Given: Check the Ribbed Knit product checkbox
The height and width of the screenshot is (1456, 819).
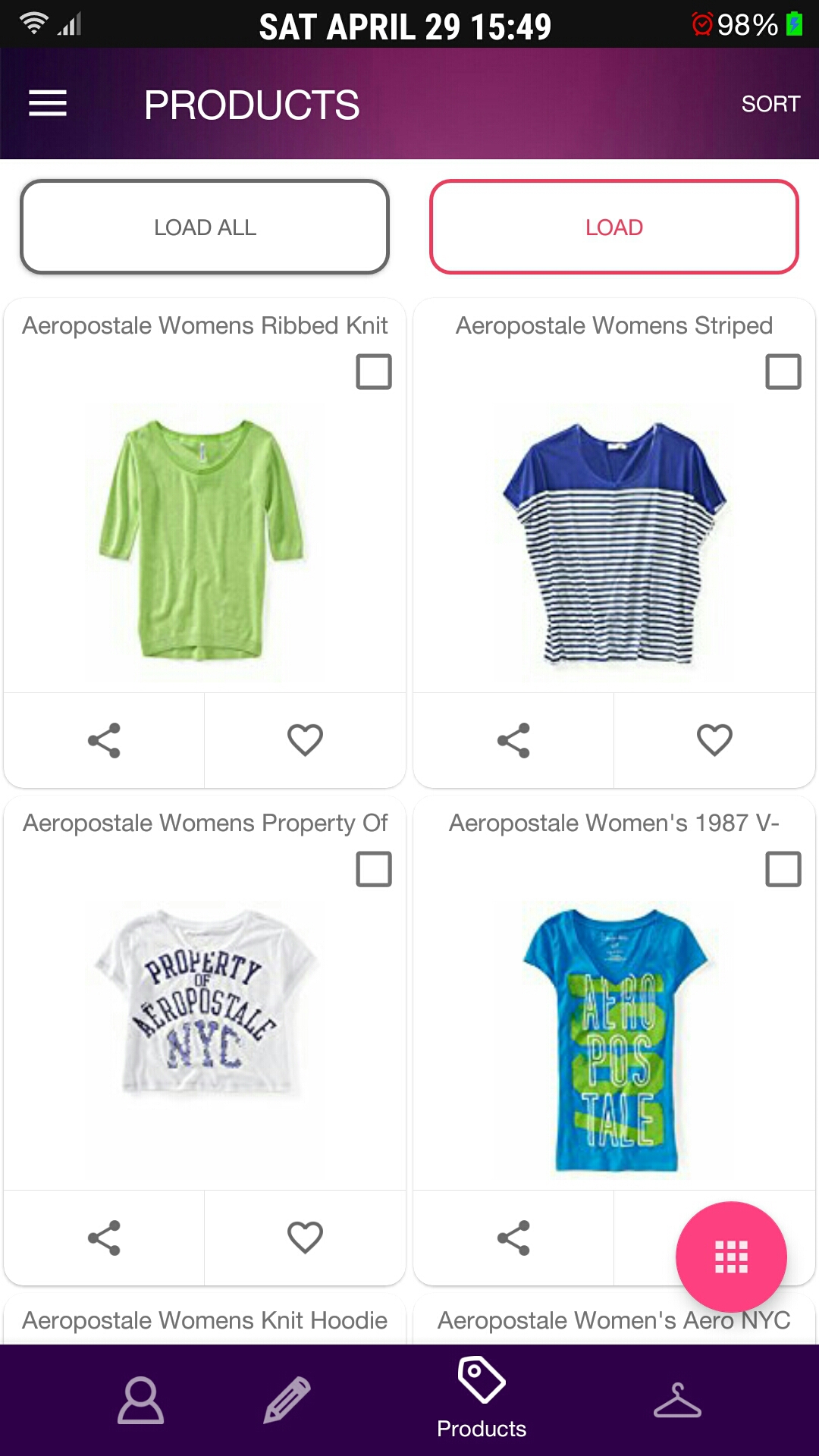Looking at the screenshot, I should (x=375, y=372).
